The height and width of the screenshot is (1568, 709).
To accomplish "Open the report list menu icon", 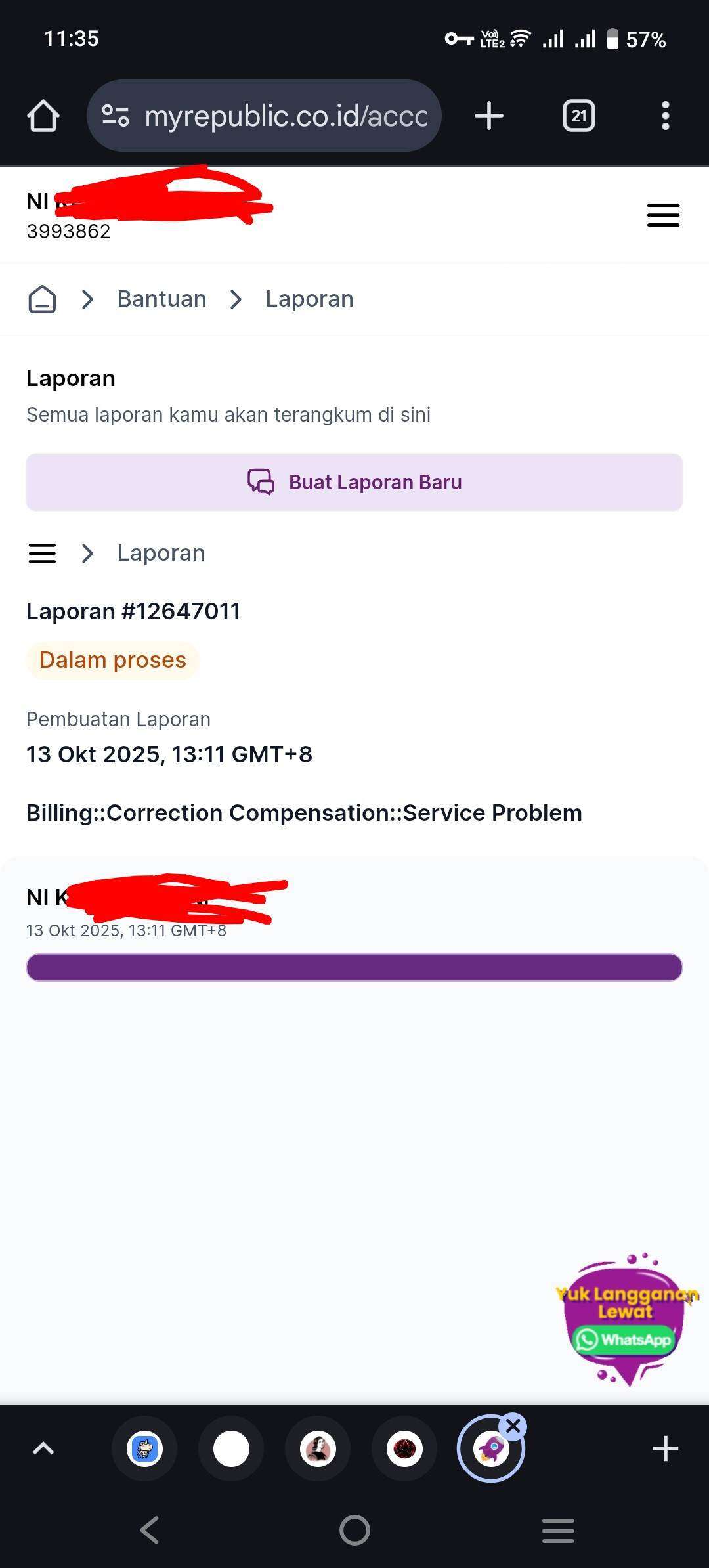I will (42, 554).
